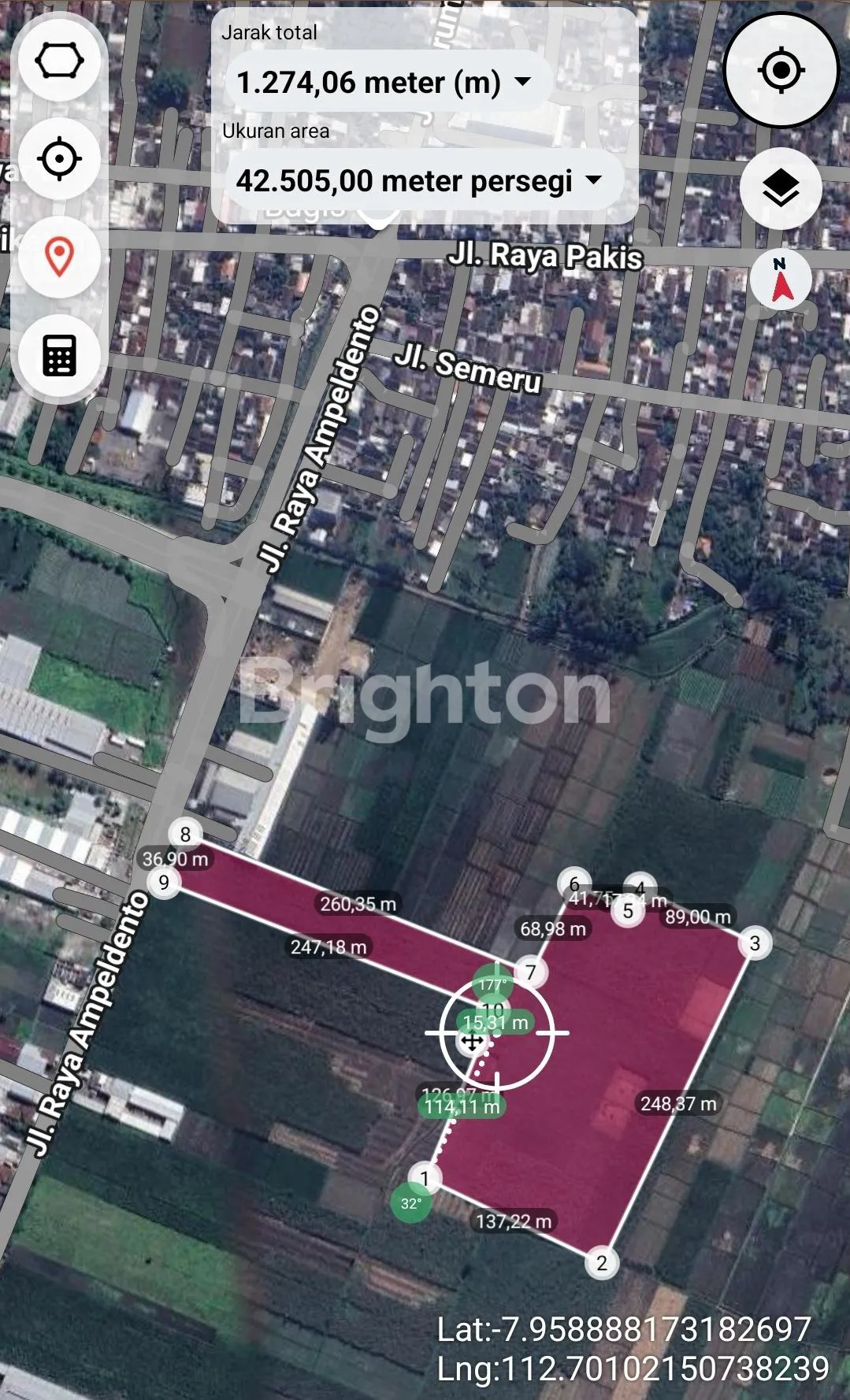Select vertex marker 8 on the polygon
Image resolution: width=850 pixels, height=1400 pixels.
[x=185, y=835]
